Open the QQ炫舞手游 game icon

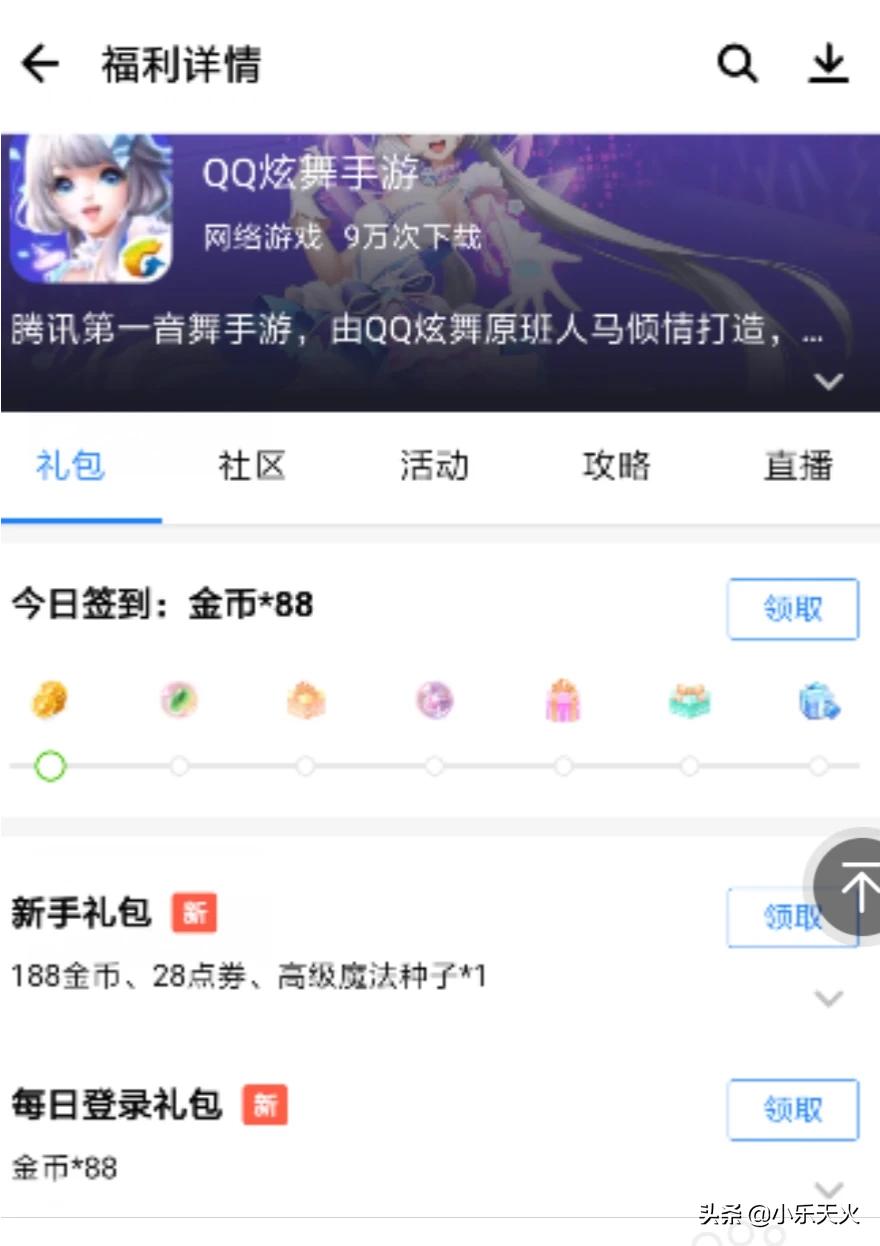coord(91,208)
